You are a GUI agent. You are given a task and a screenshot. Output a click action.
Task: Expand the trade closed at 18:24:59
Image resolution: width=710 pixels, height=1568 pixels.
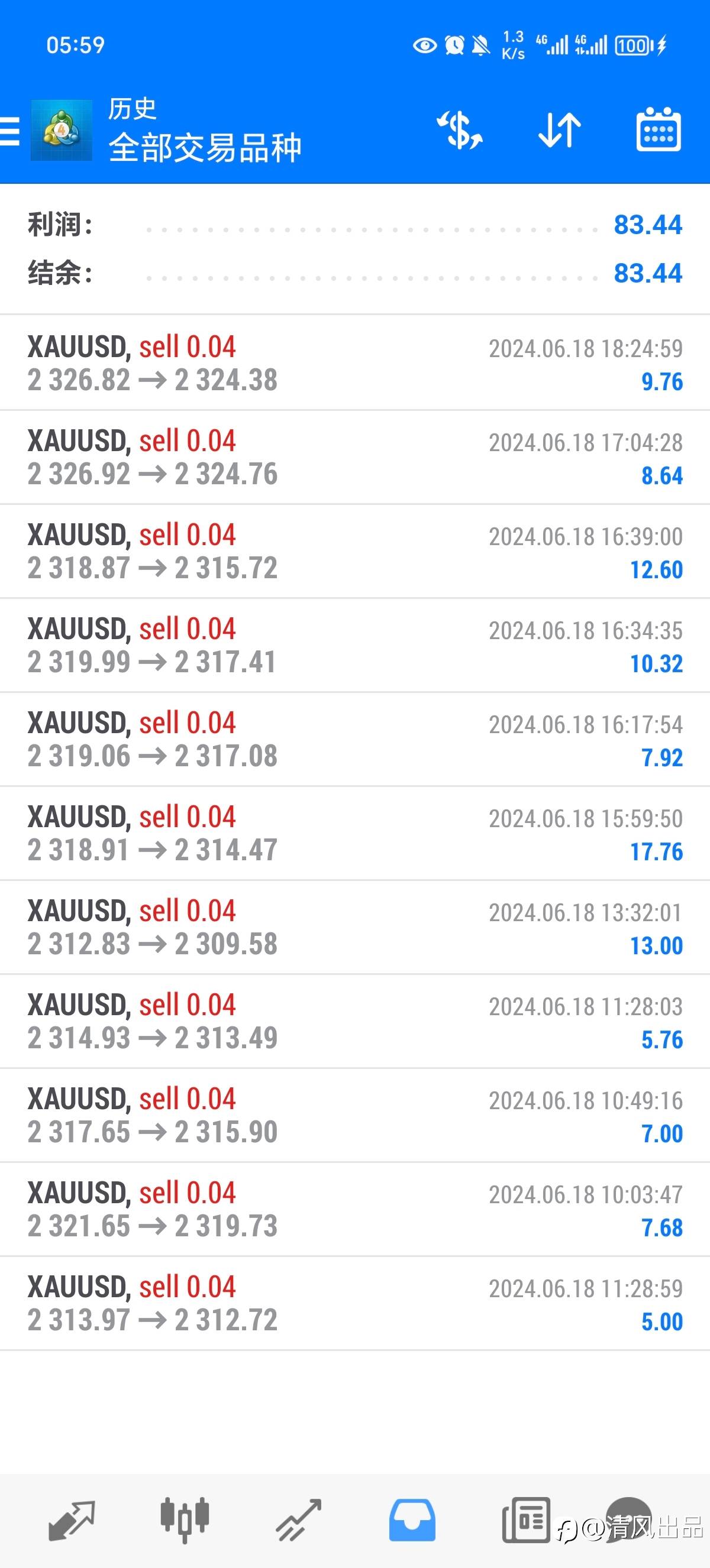(355, 364)
